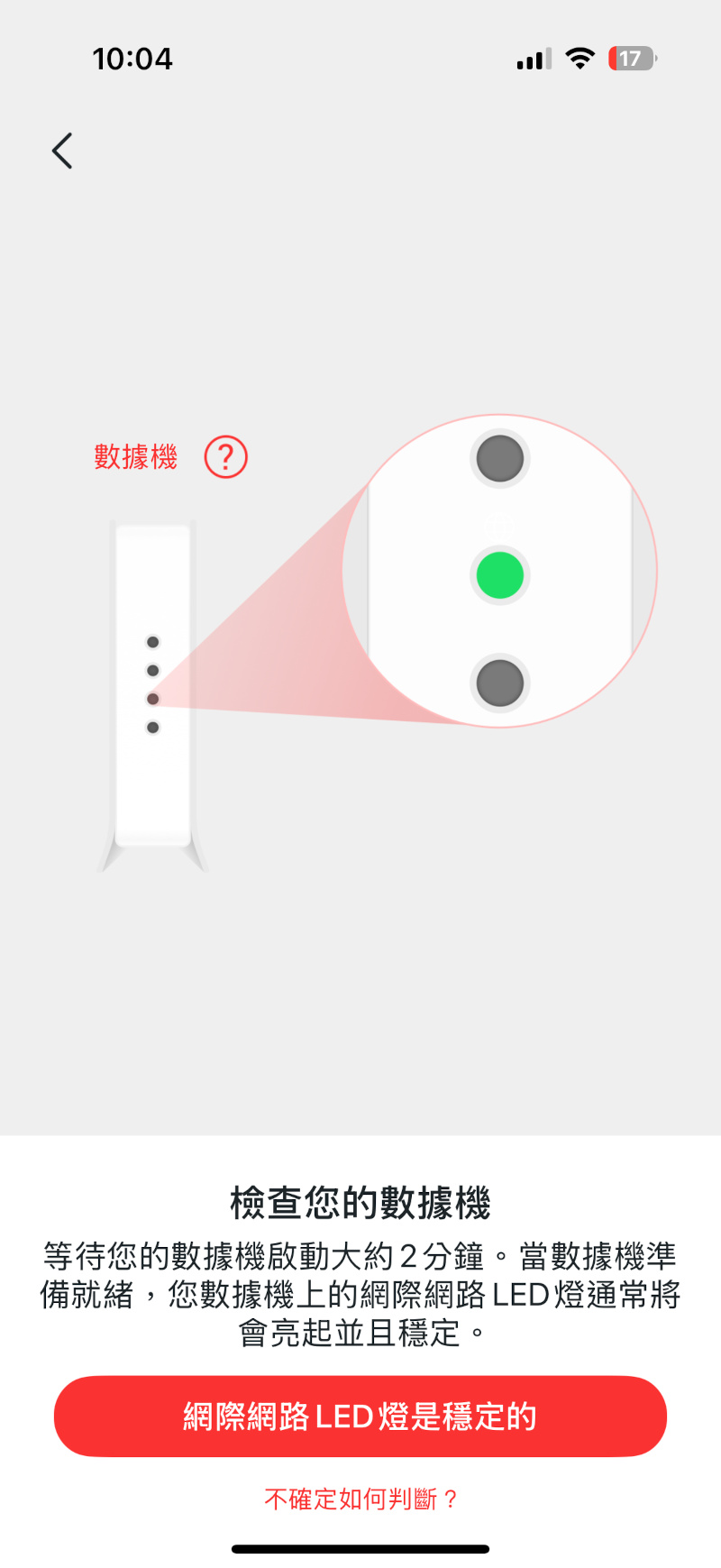
Task: Open the help question mark beside 數據機
Action: [225, 457]
